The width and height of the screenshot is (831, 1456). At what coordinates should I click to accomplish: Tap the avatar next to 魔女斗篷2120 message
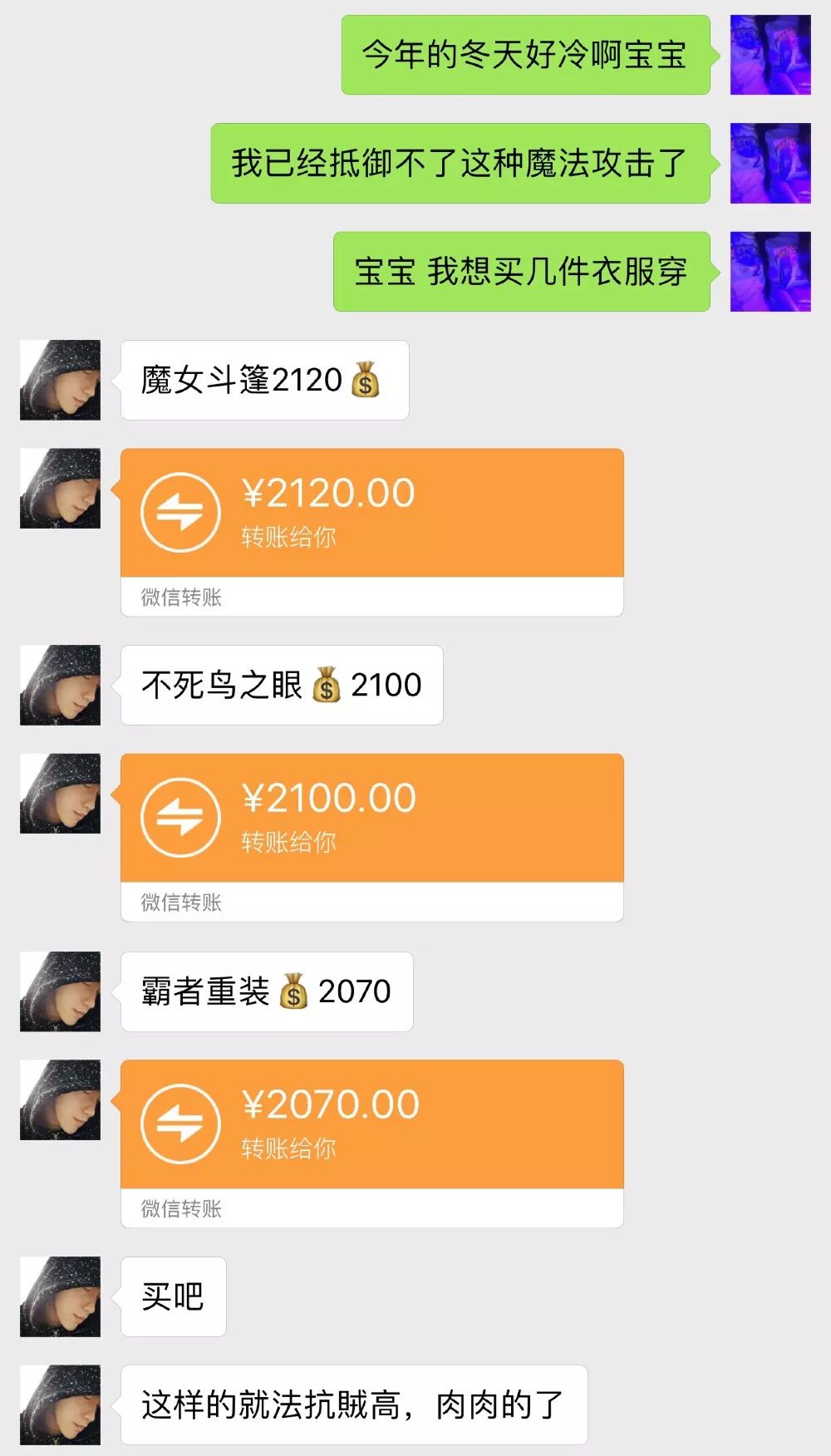click(x=61, y=380)
